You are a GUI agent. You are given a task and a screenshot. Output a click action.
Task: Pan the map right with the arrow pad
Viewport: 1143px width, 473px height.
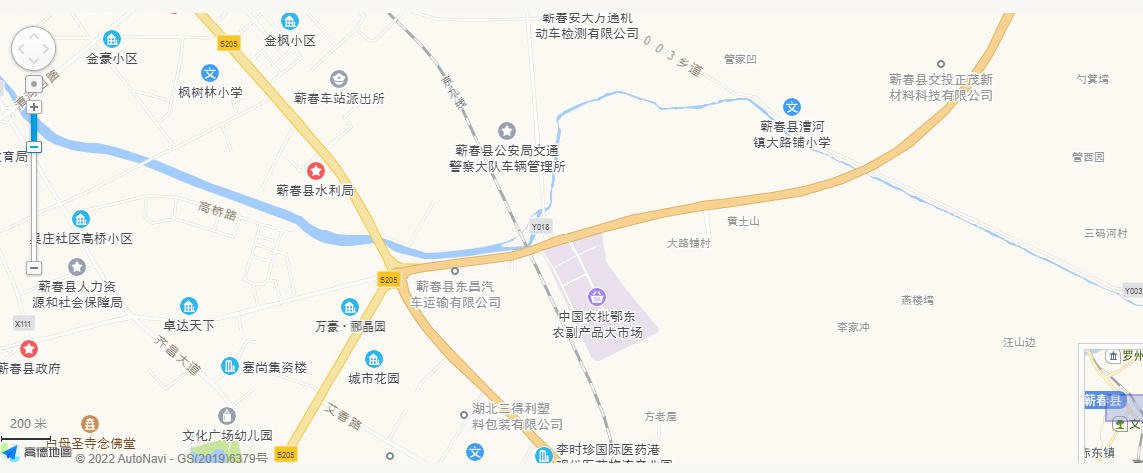47,48
